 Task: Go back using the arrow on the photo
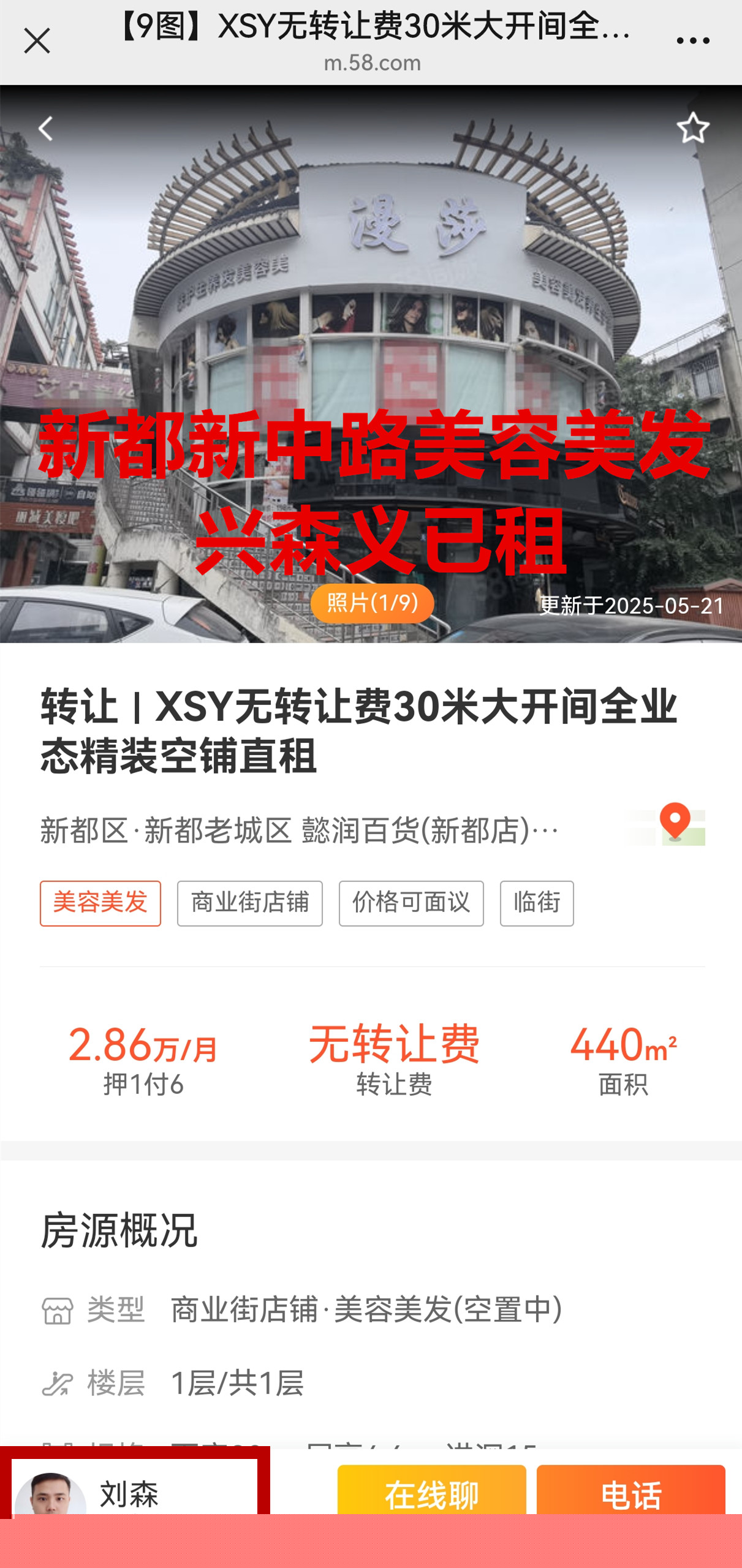point(46,129)
